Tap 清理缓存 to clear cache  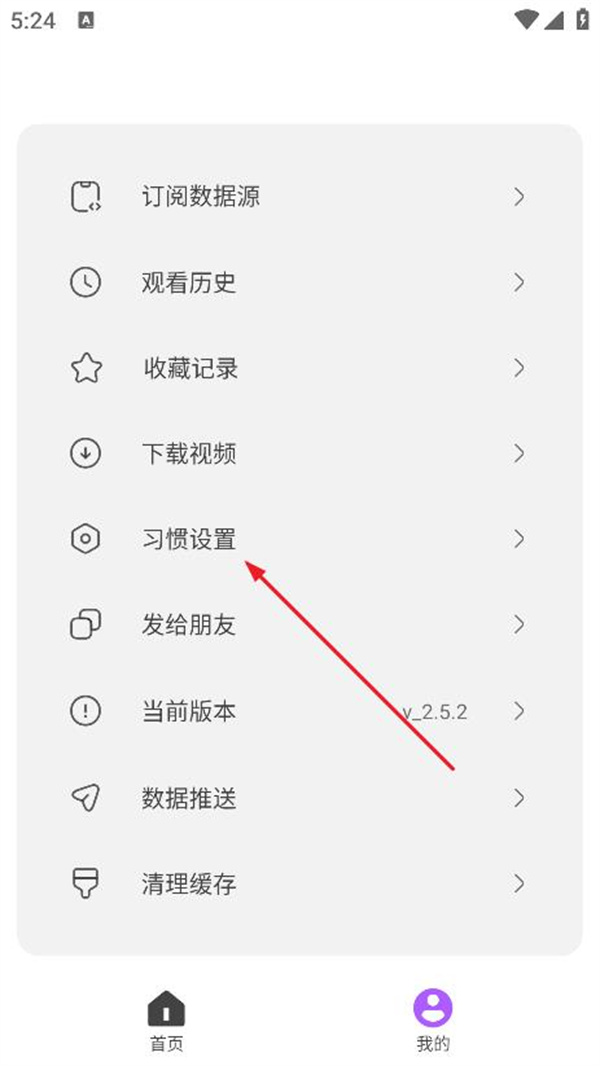click(x=299, y=883)
